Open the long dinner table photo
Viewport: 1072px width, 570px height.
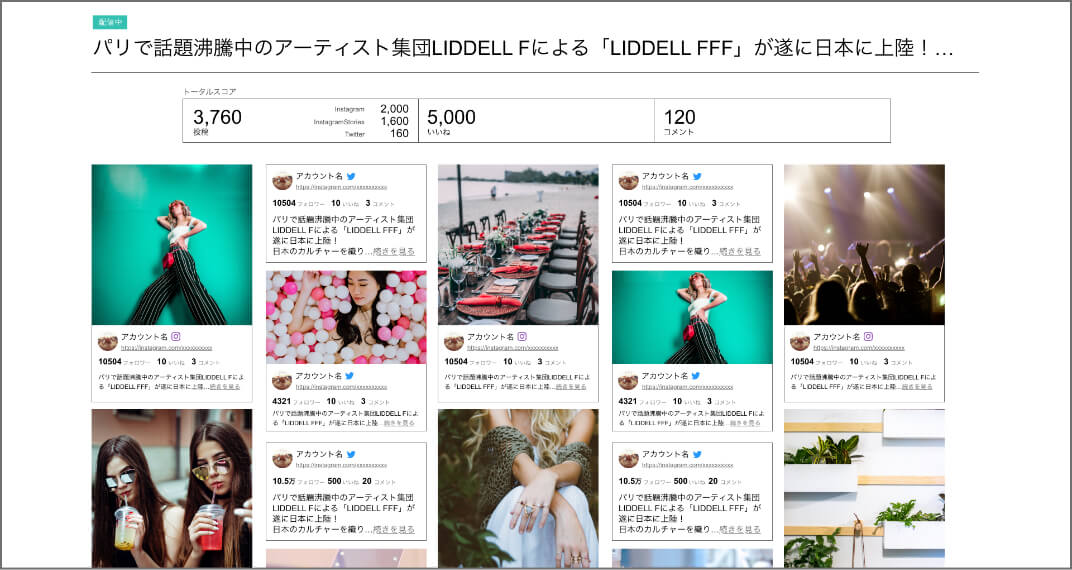[x=518, y=244]
